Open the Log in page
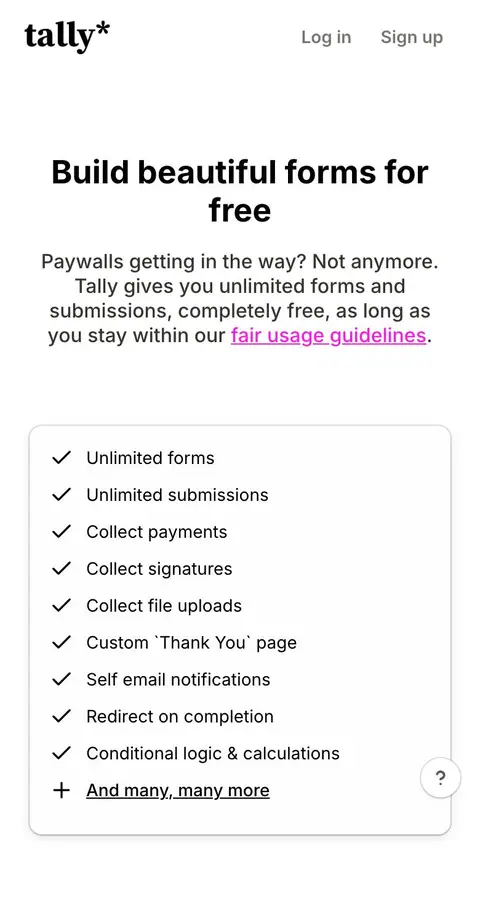 pos(326,37)
